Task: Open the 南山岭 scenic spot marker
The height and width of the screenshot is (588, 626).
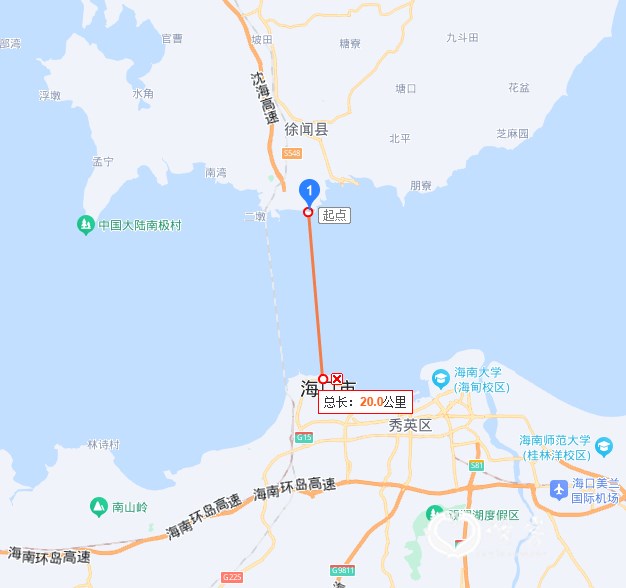Action: pos(98,506)
